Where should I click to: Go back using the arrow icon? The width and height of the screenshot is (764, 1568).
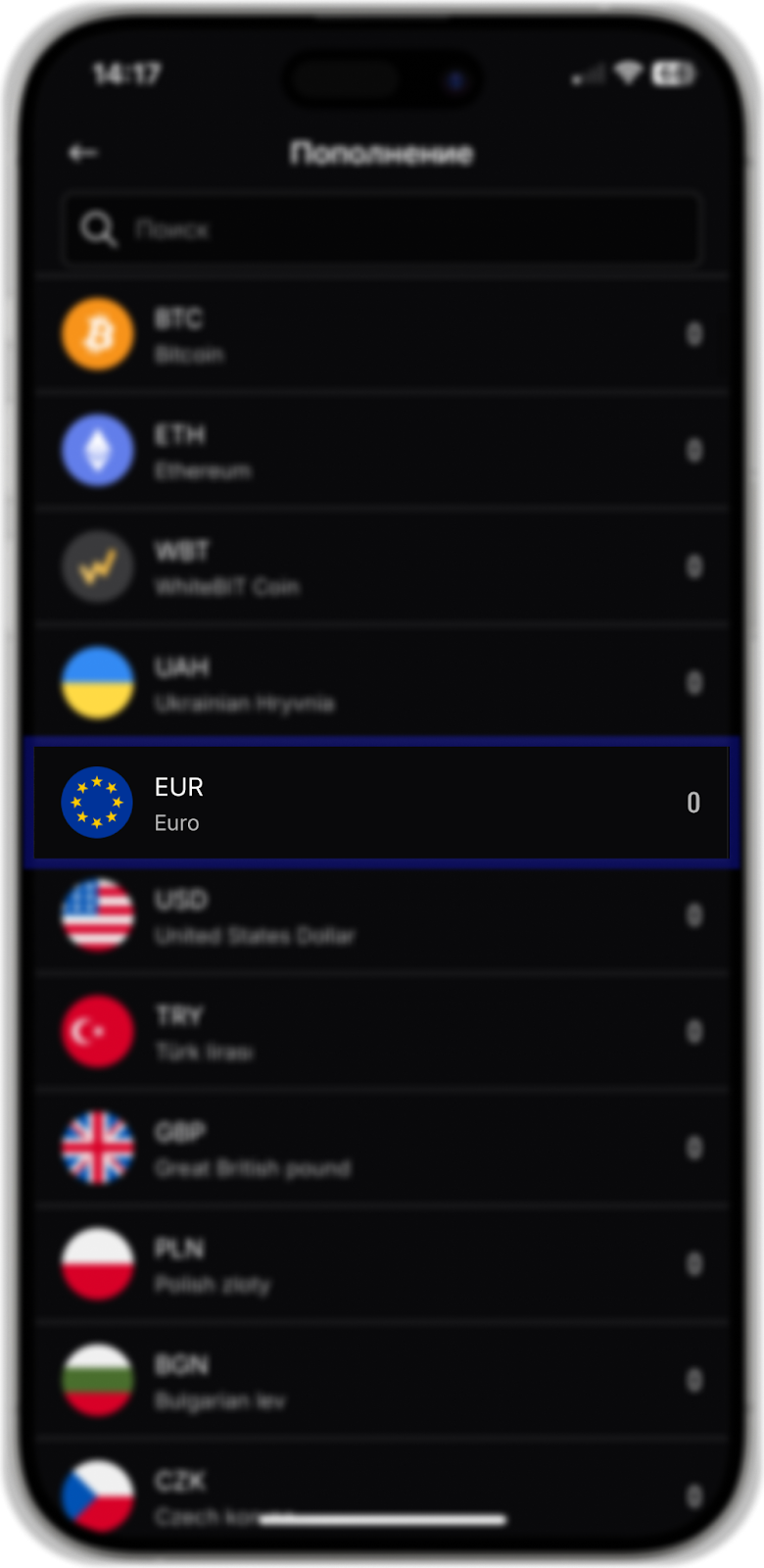tap(83, 153)
